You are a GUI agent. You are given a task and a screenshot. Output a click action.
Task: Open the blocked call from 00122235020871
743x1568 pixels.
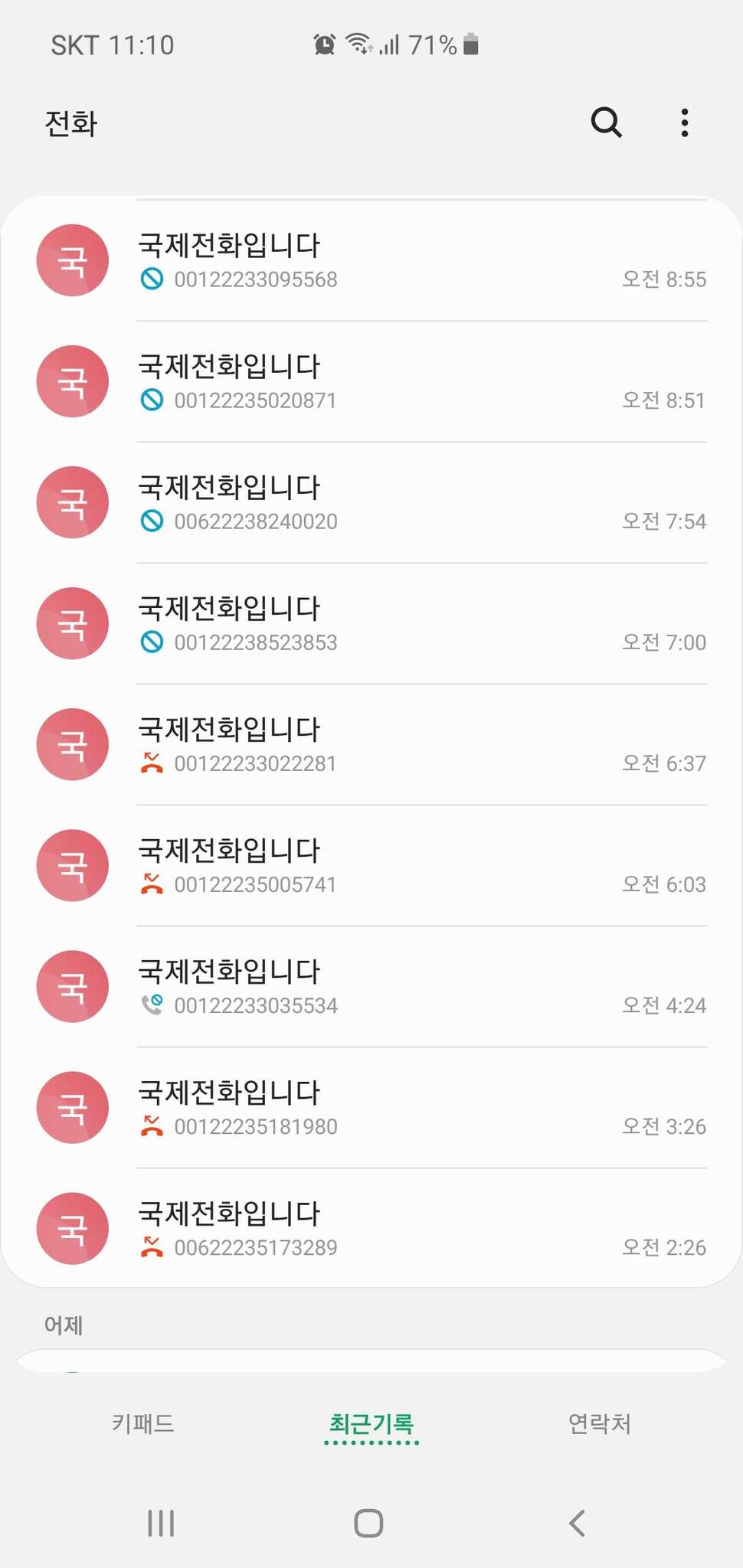[x=371, y=381]
